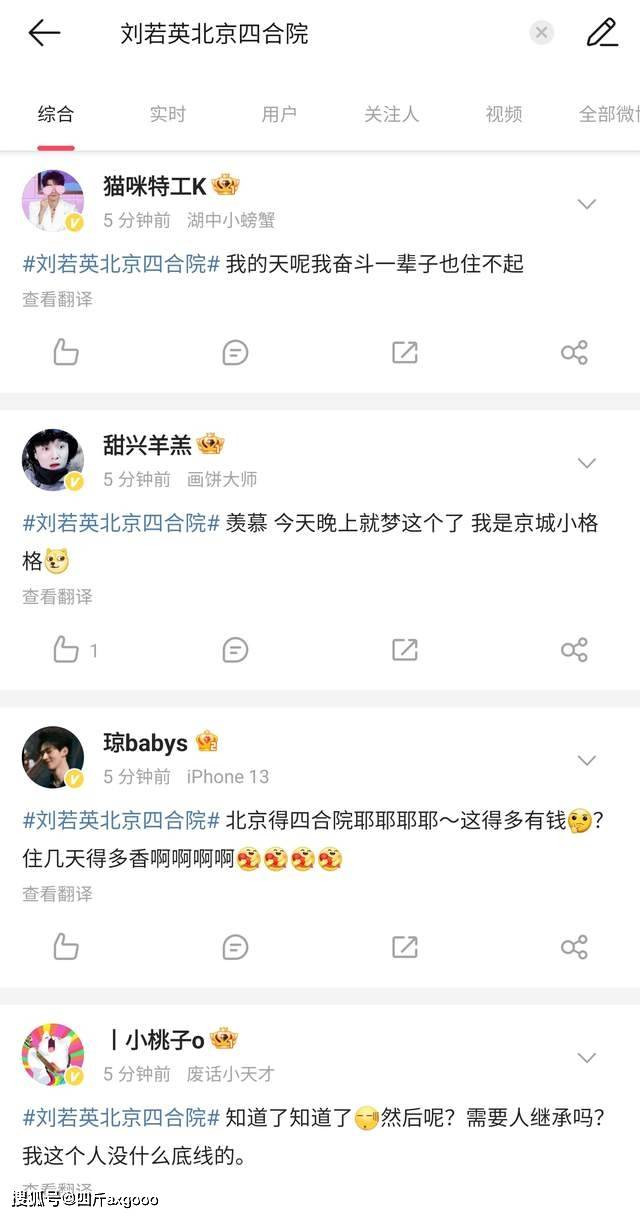
Task: Repost 甜兴羊羔's post
Action: [x=405, y=650]
